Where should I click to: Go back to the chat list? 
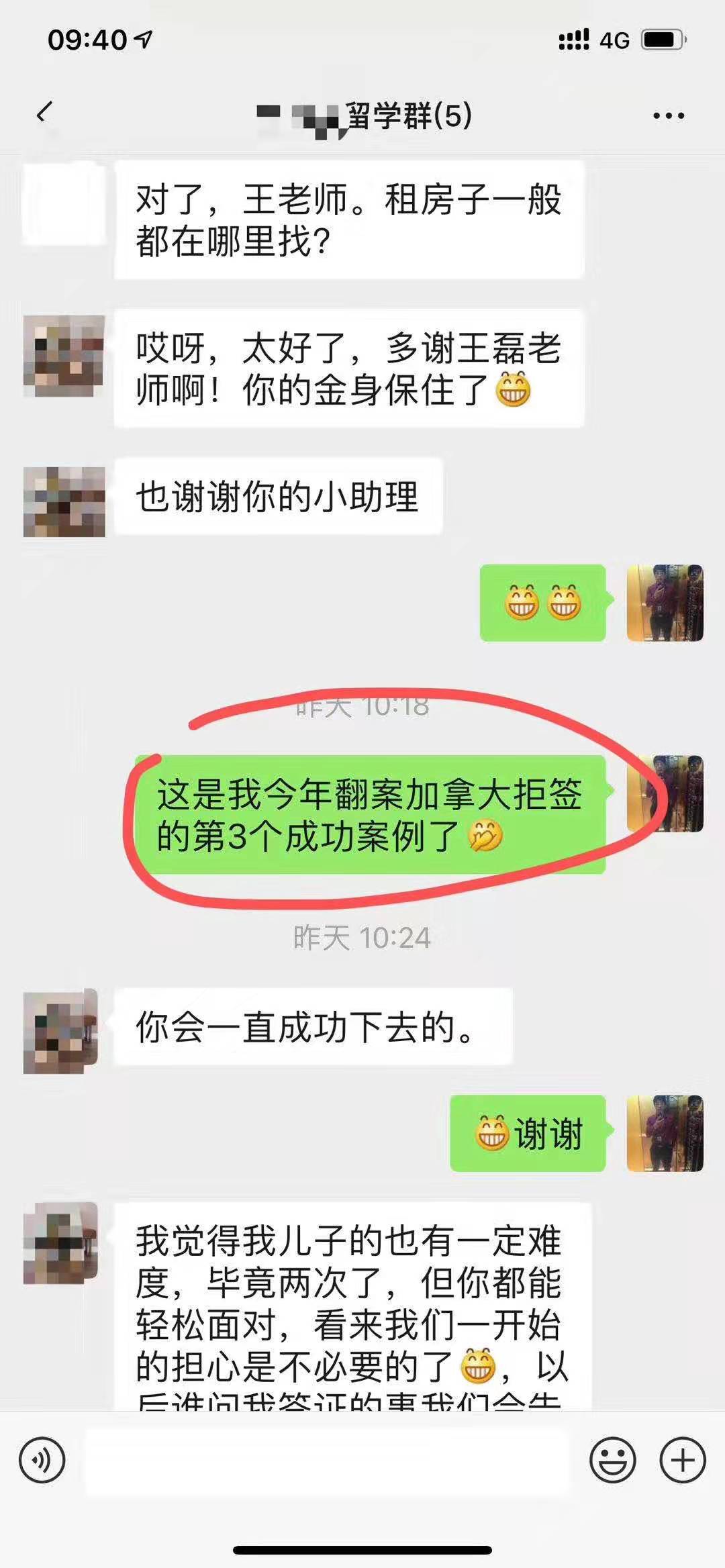click(44, 113)
